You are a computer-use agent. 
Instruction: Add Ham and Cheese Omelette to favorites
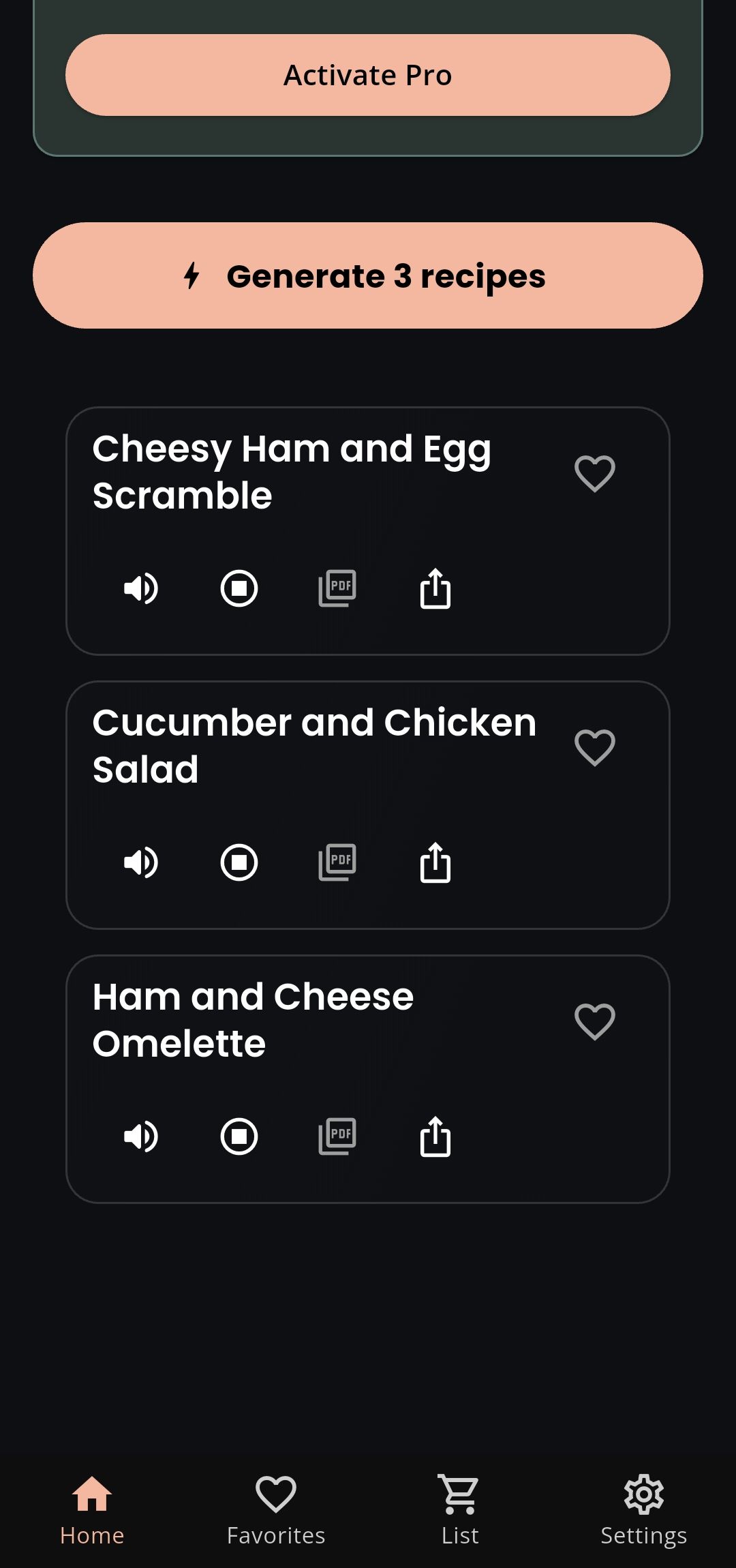pyautogui.click(x=594, y=1021)
